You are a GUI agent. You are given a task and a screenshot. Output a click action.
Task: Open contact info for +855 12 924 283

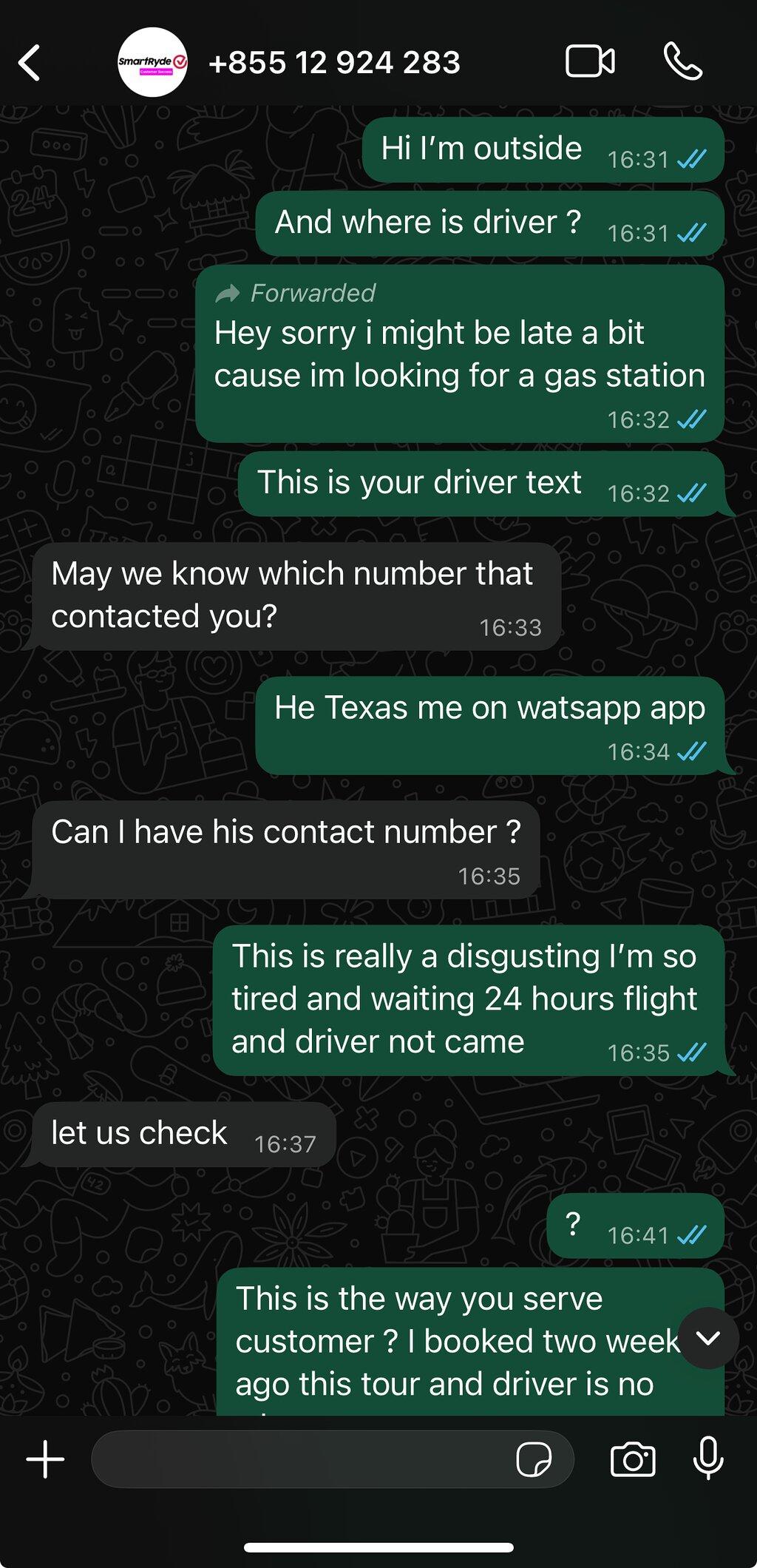click(334, 63)
